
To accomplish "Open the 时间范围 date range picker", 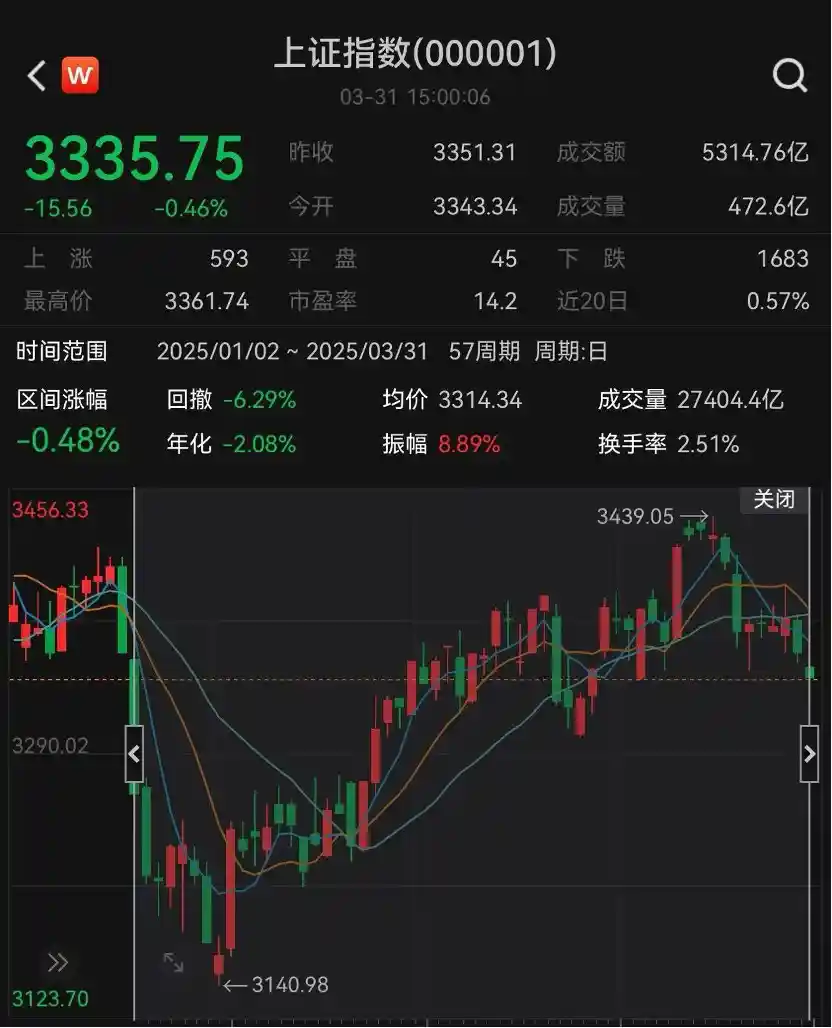I will (x=62, y=351).
